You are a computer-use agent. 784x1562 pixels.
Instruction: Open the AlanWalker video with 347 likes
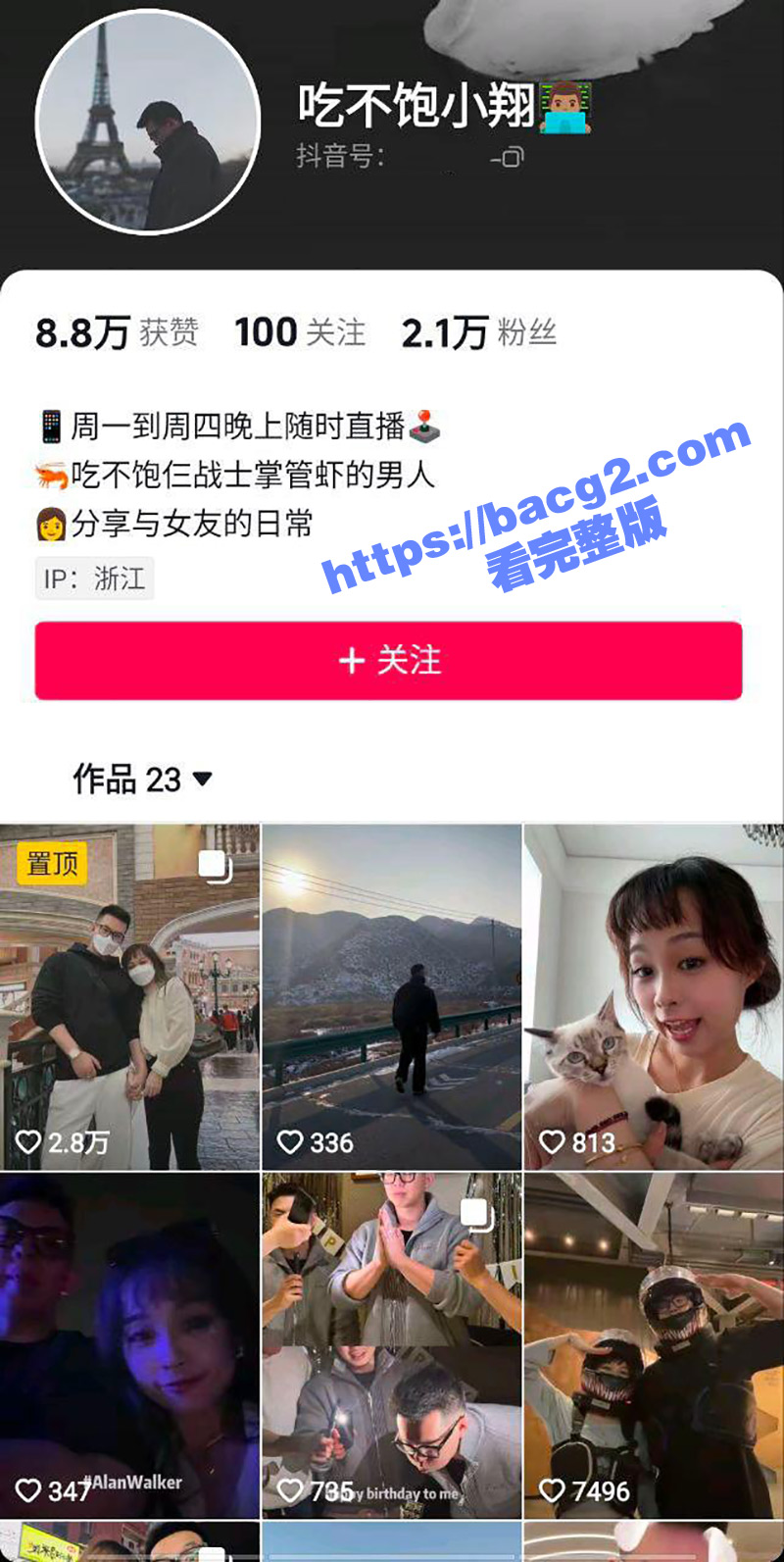pos(129,1343)
